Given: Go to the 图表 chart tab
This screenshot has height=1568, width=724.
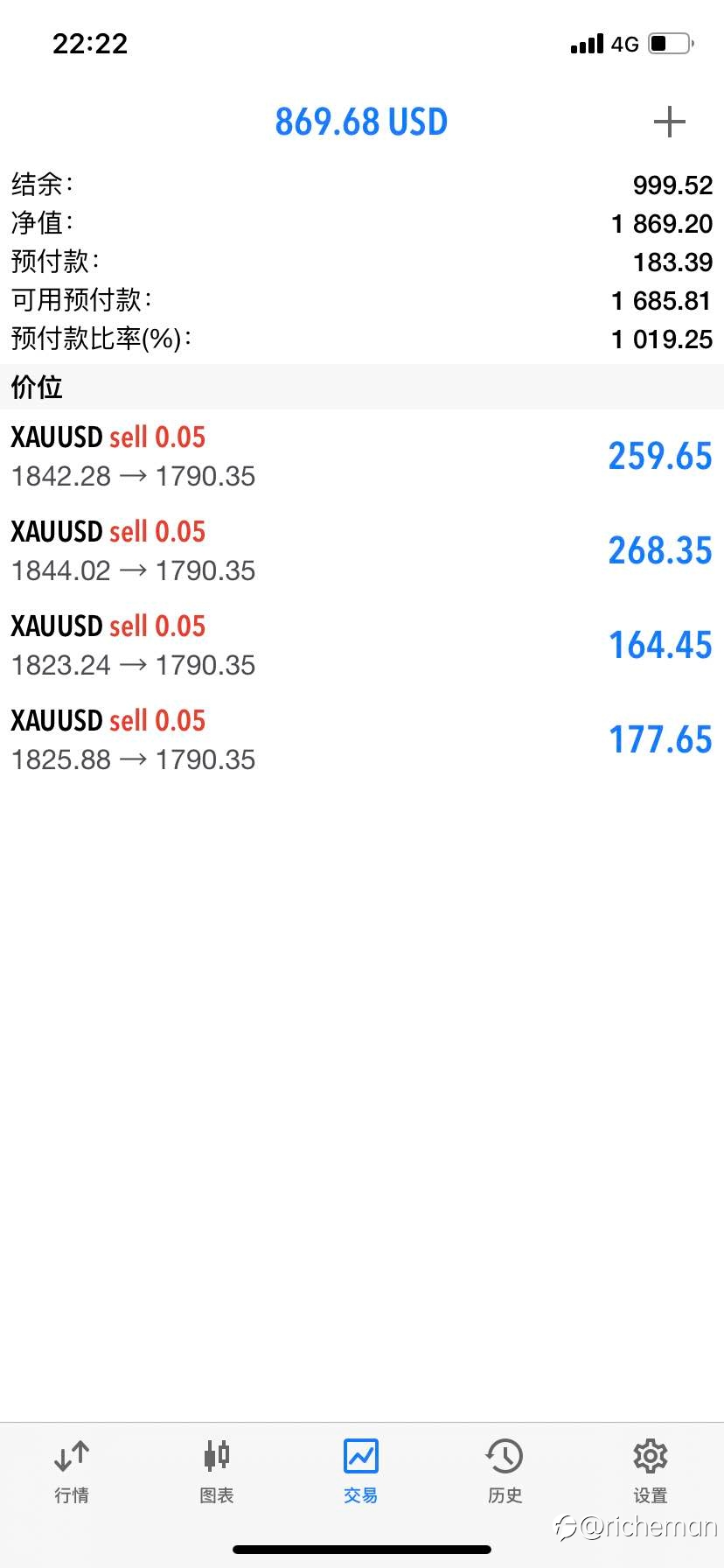Looking at the screenshot, I should coord(217,1472).
